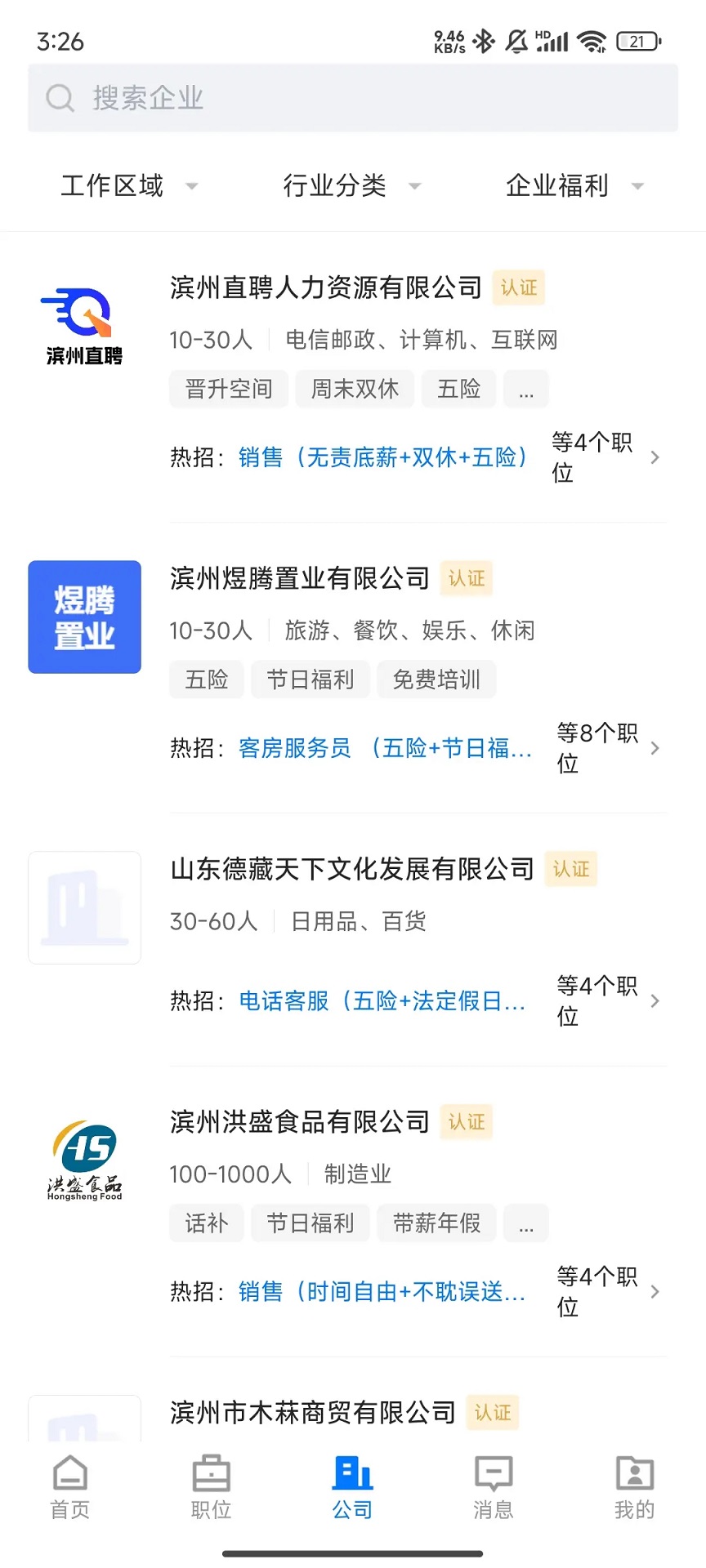The width and height of the screenshot is (706, 1568).
Task: Open 滨州煜腾置业有限公司 company details
Action: click(x=300, y=579)
